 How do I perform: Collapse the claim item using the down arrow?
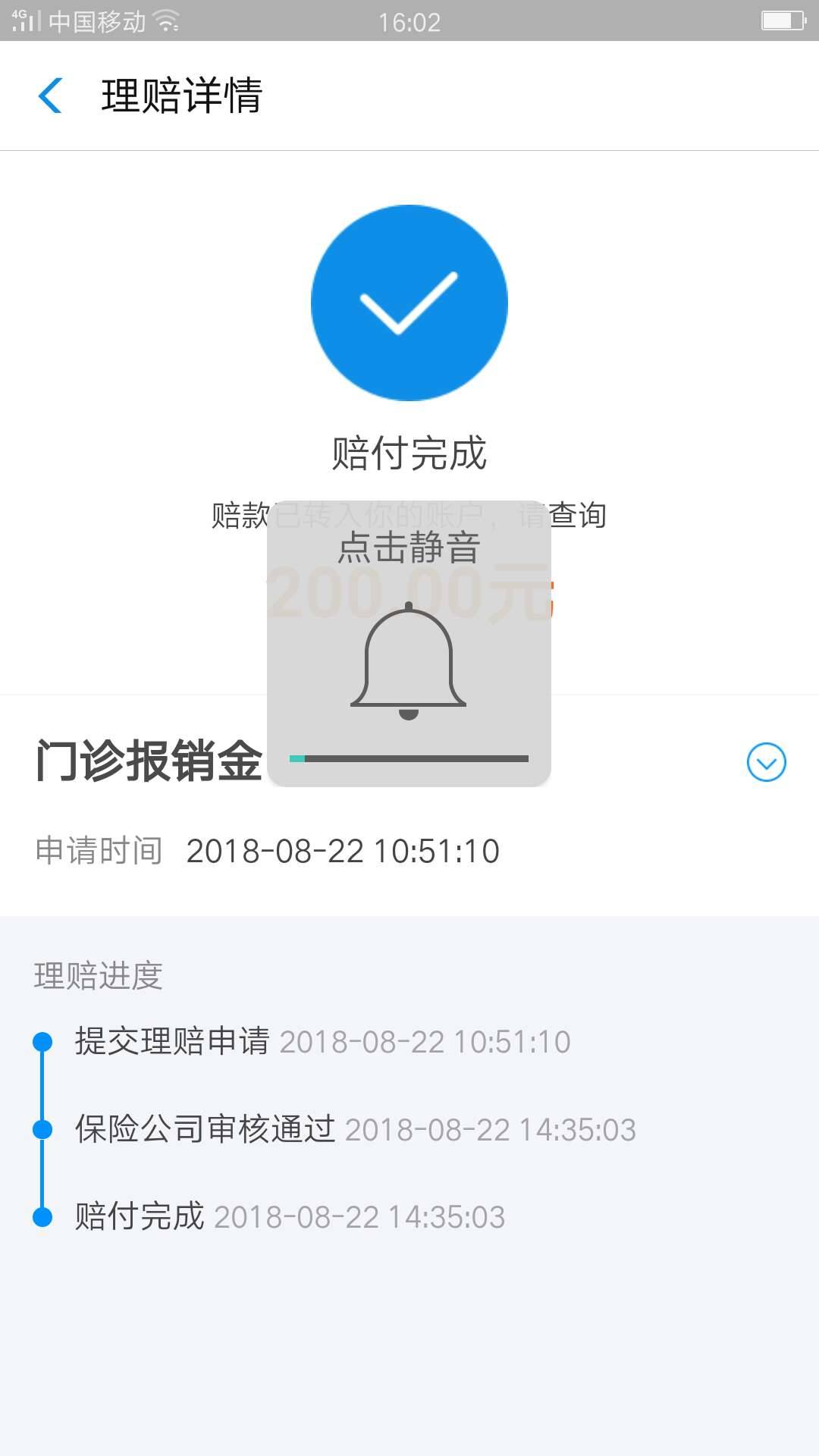[767, 763]
